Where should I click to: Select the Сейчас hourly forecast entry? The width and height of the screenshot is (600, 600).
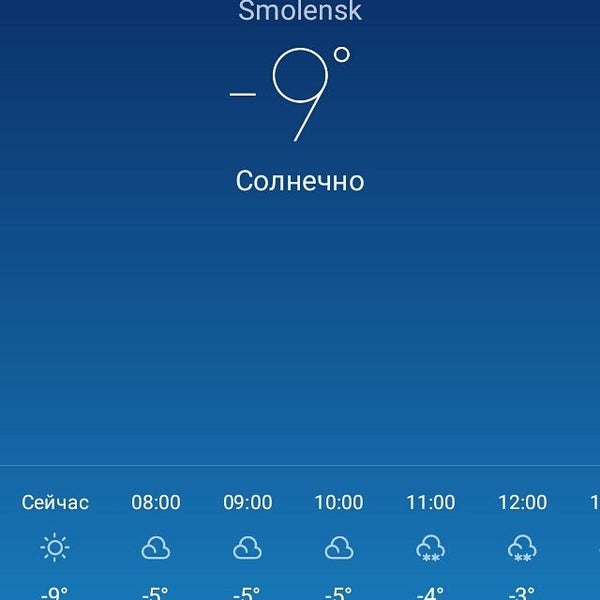tap(56, 546)
